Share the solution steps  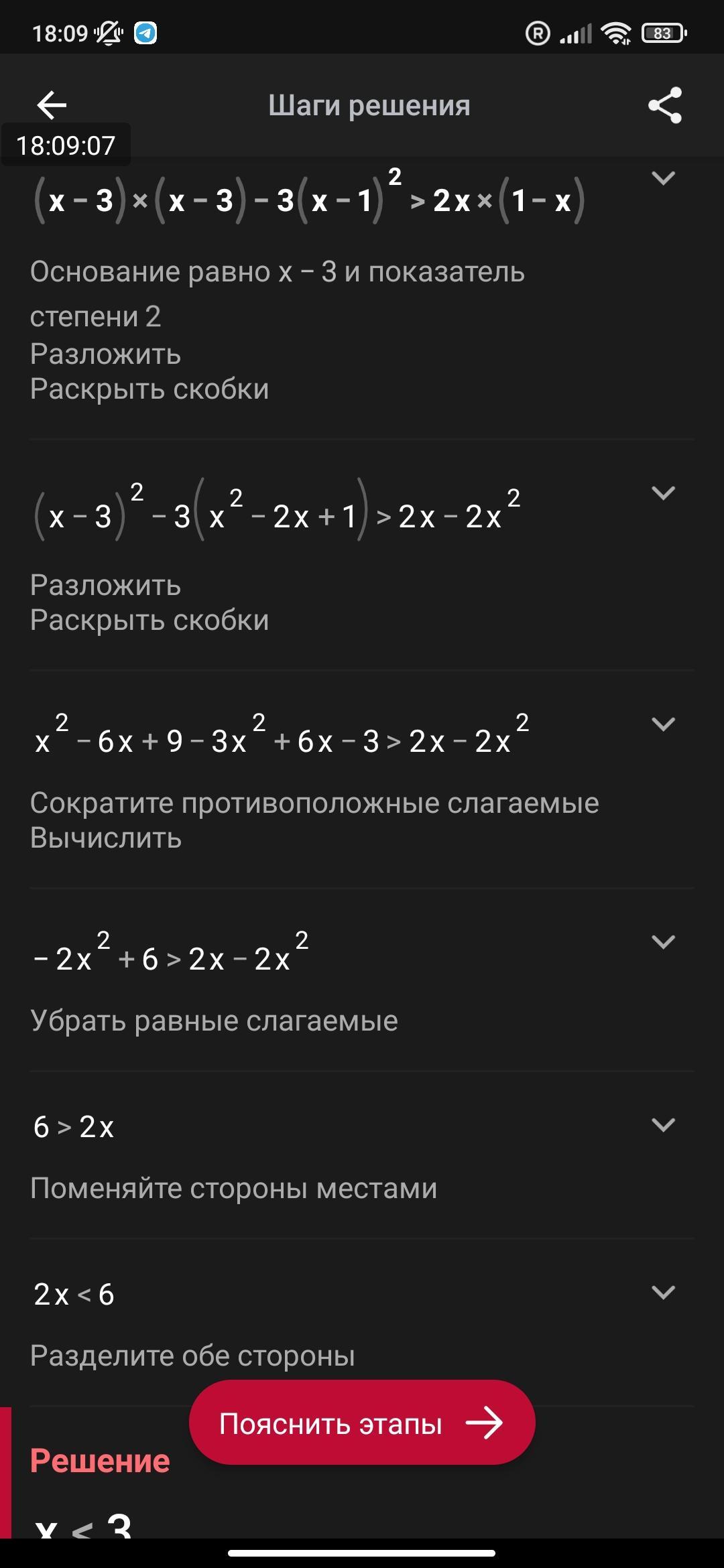(664, 105)
